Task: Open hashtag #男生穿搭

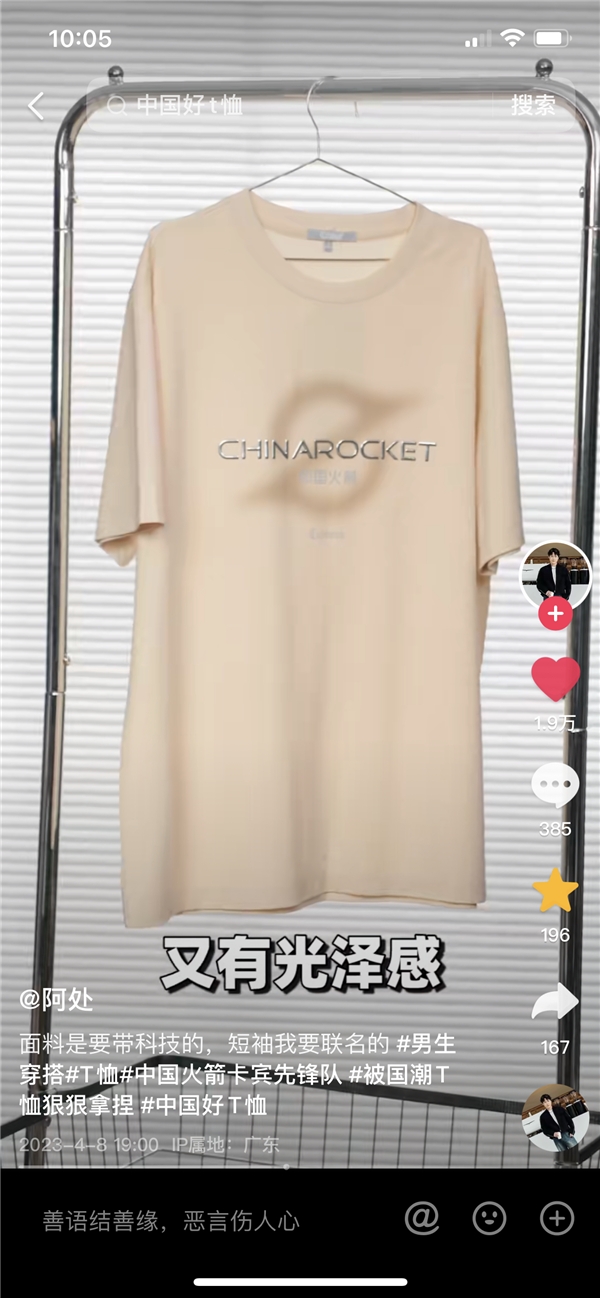Action: (x=426, y=1045)
